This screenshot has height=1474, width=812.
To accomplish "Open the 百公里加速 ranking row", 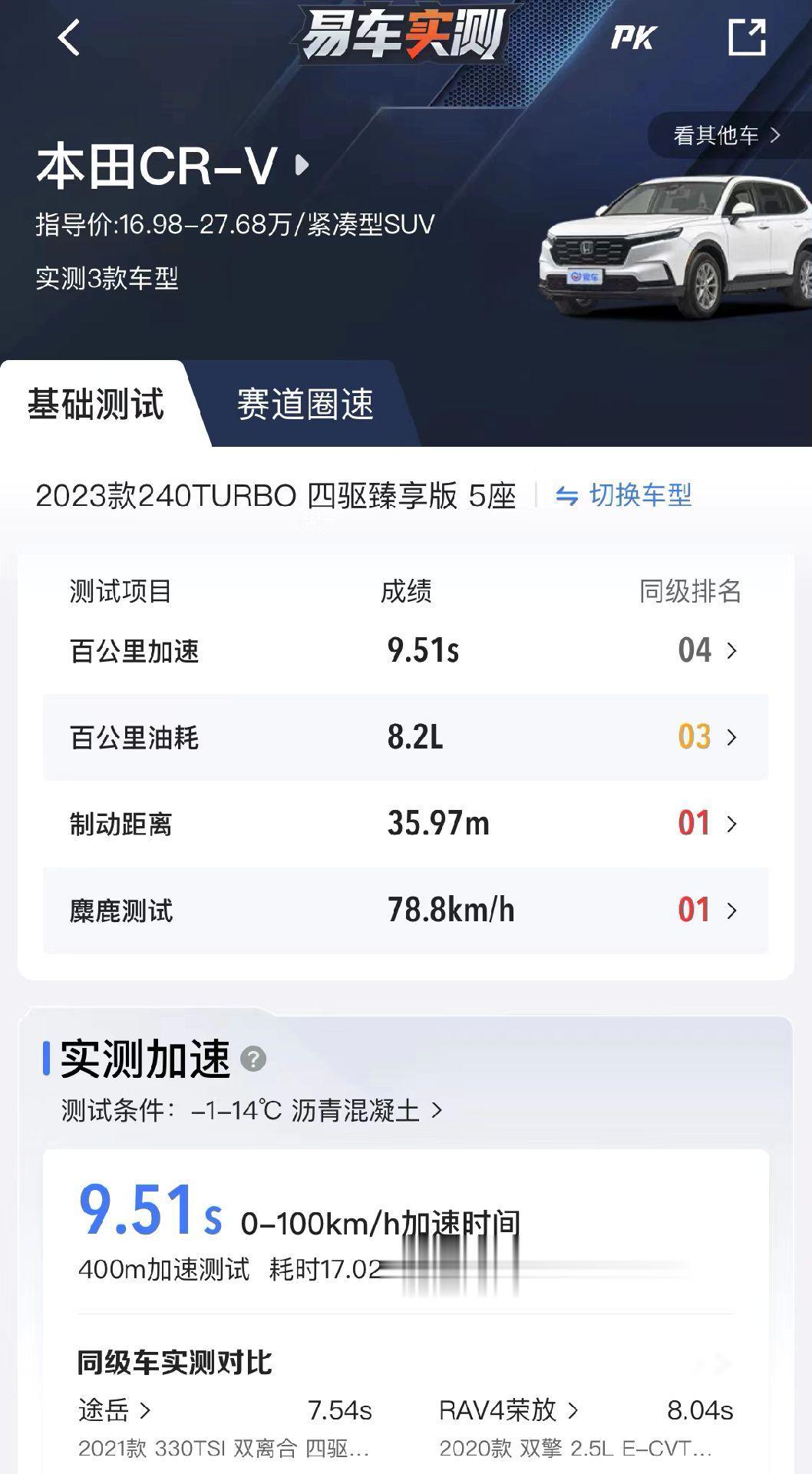I will pyautogui.click(x=405, y=651).
